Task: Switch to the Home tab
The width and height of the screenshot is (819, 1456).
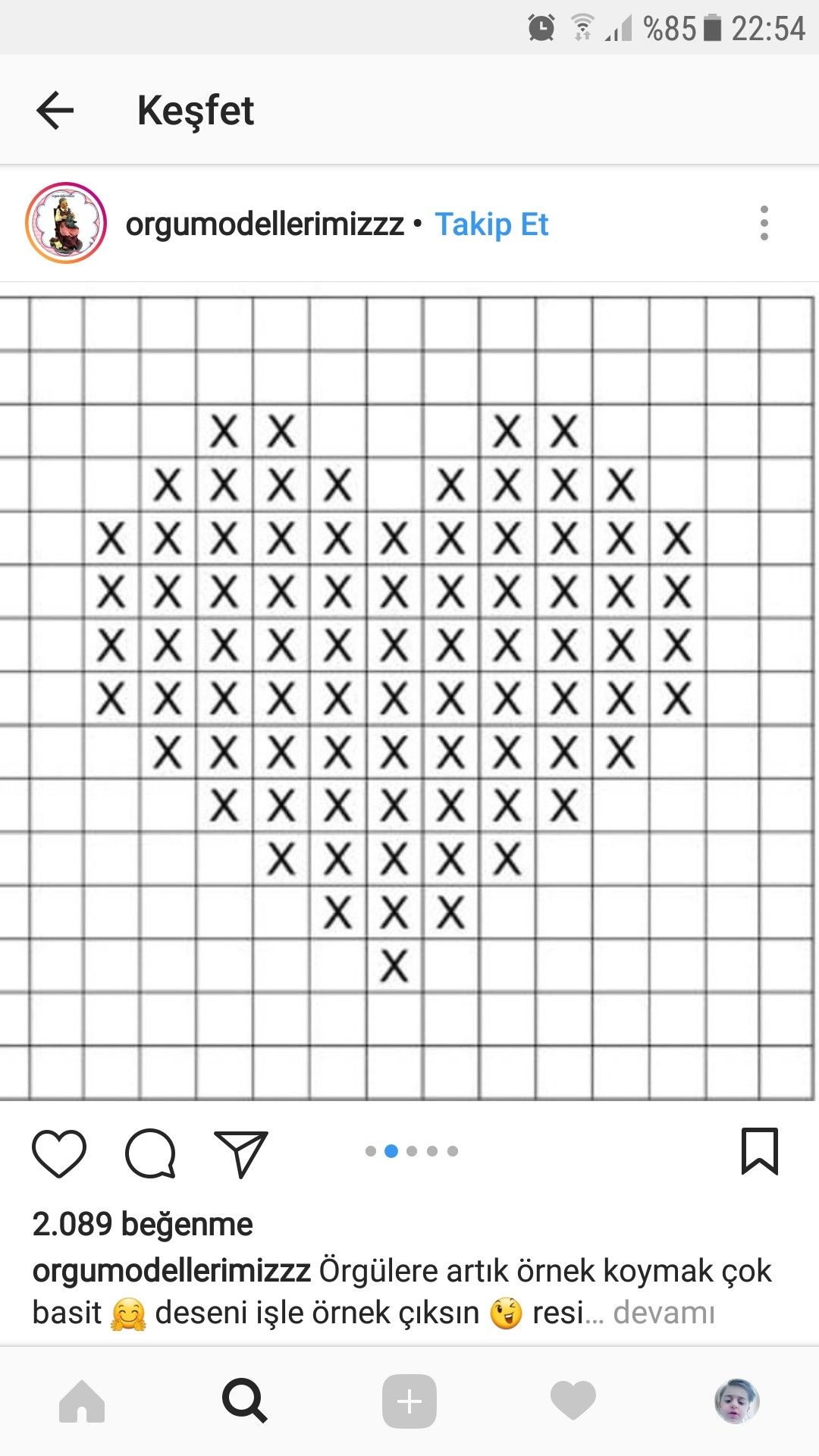Action: 82,1401
